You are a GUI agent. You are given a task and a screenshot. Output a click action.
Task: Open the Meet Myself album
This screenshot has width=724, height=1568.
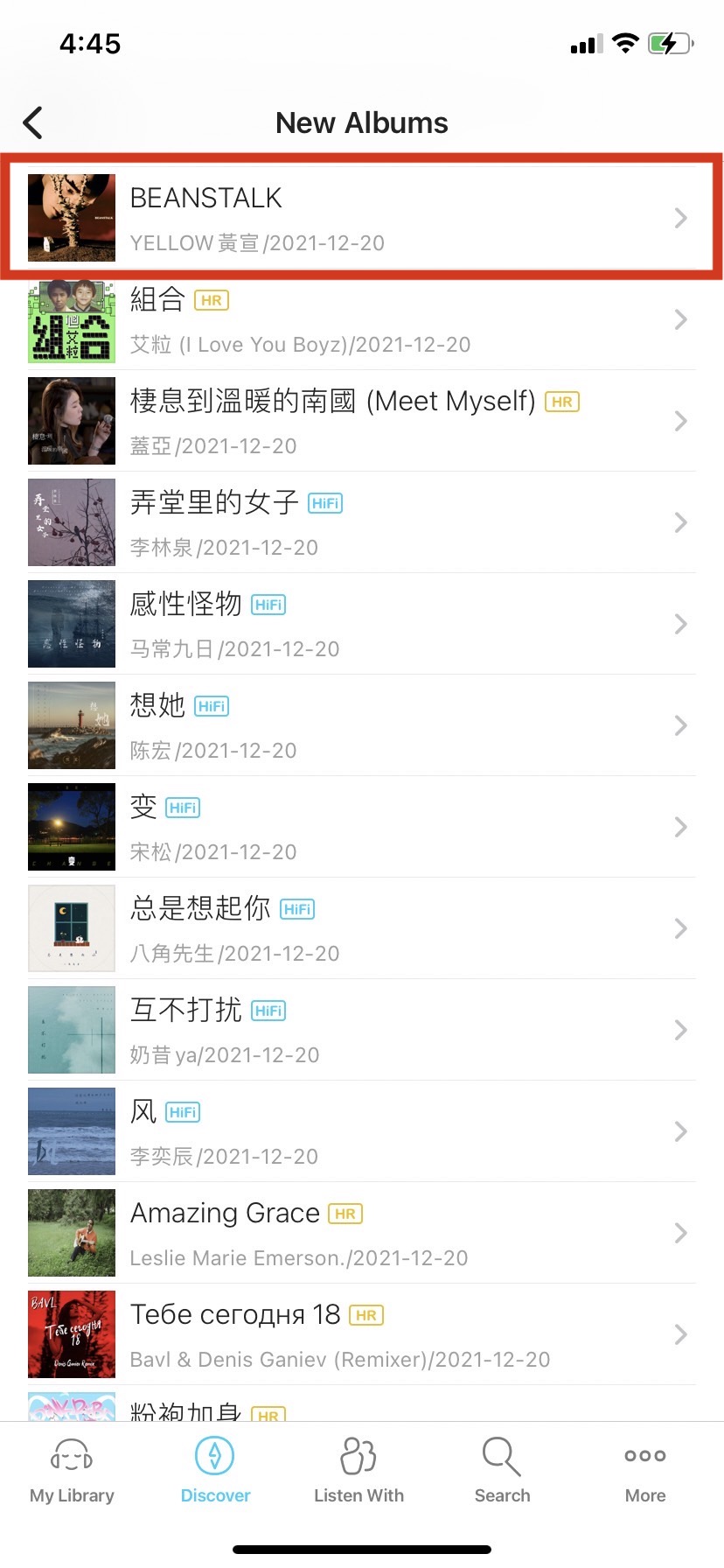(x=361, y=422)
